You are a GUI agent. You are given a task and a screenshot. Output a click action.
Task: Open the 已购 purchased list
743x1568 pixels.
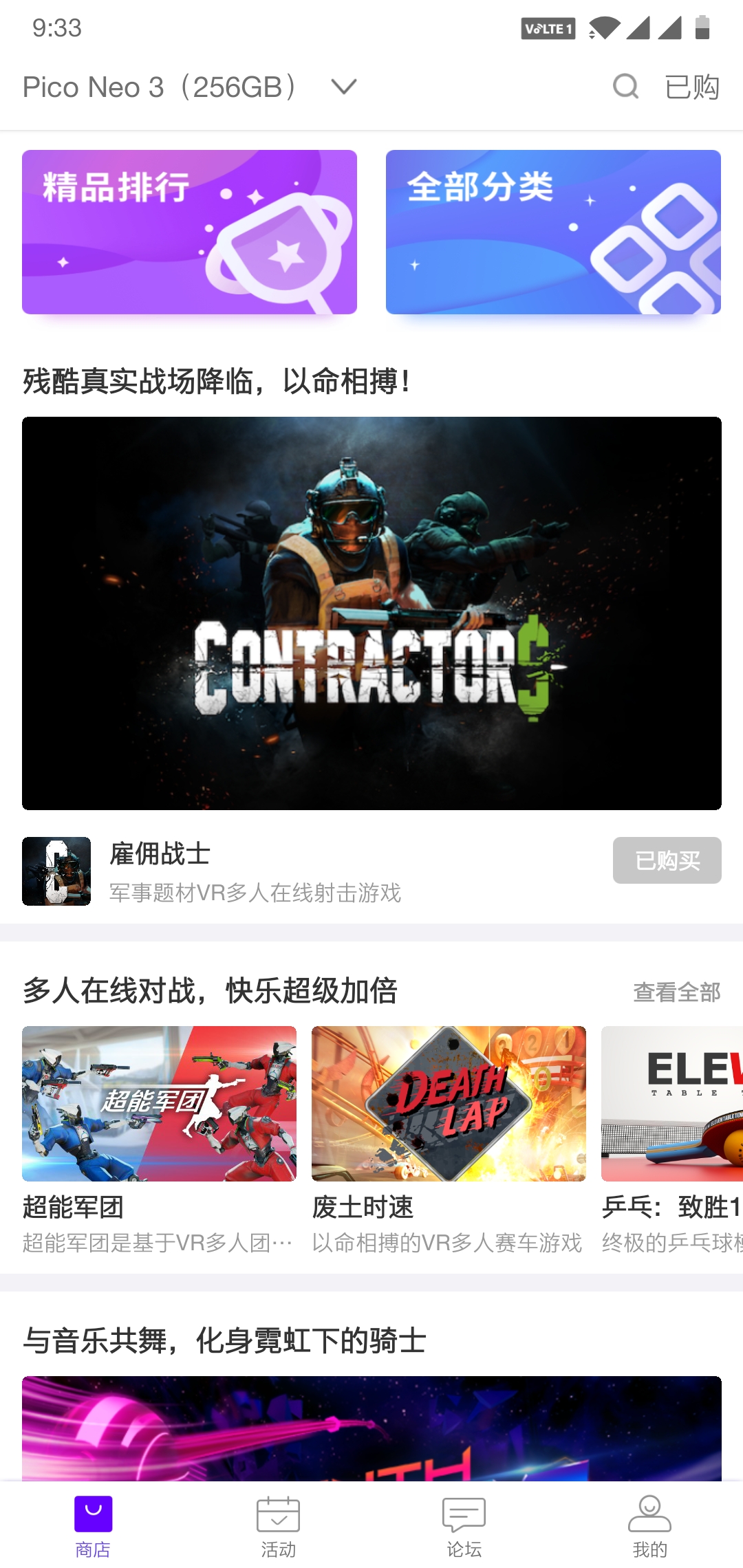pyautogui.click(x=692, y=87)
